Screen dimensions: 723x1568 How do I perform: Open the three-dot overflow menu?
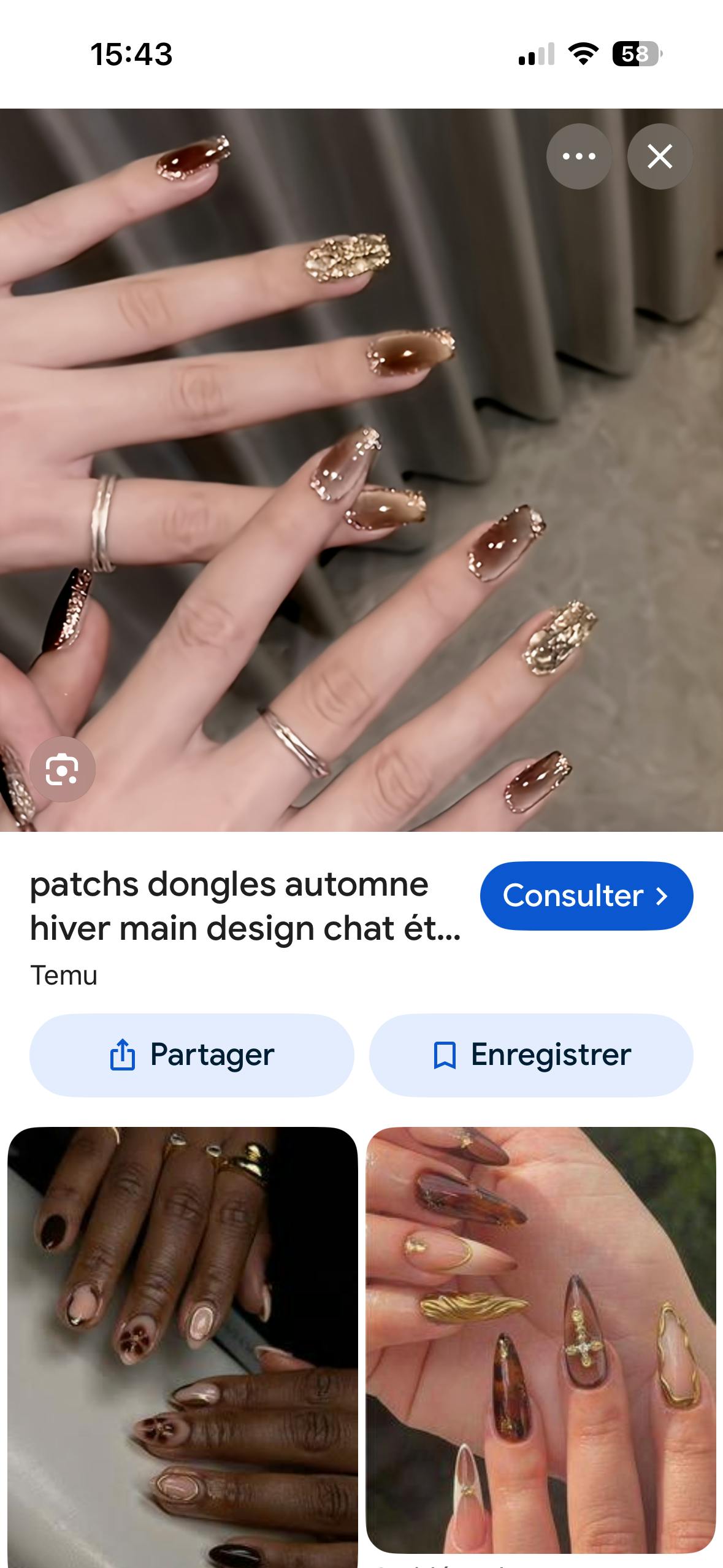coord(579,156)
